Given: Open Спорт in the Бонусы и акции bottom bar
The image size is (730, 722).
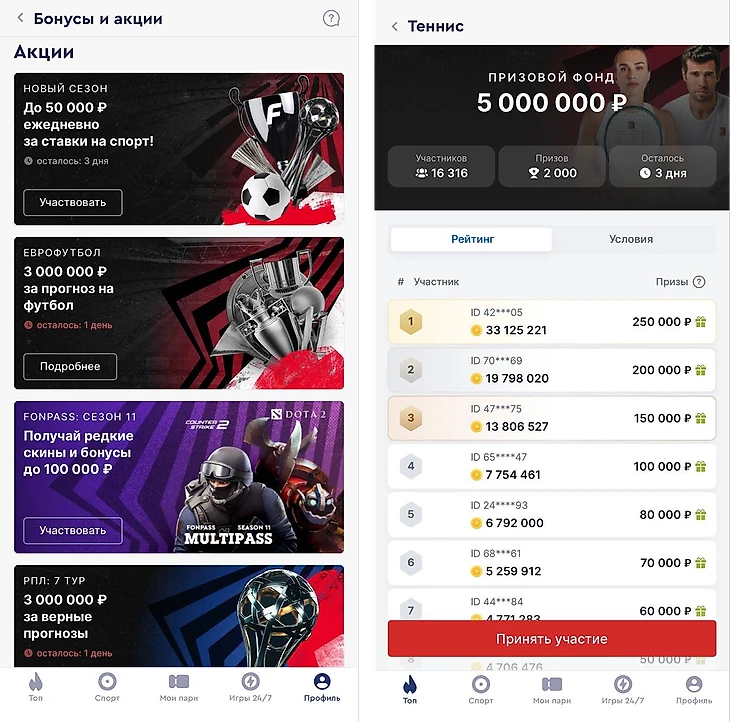Looking at the screenshot, I should point(106,687).
